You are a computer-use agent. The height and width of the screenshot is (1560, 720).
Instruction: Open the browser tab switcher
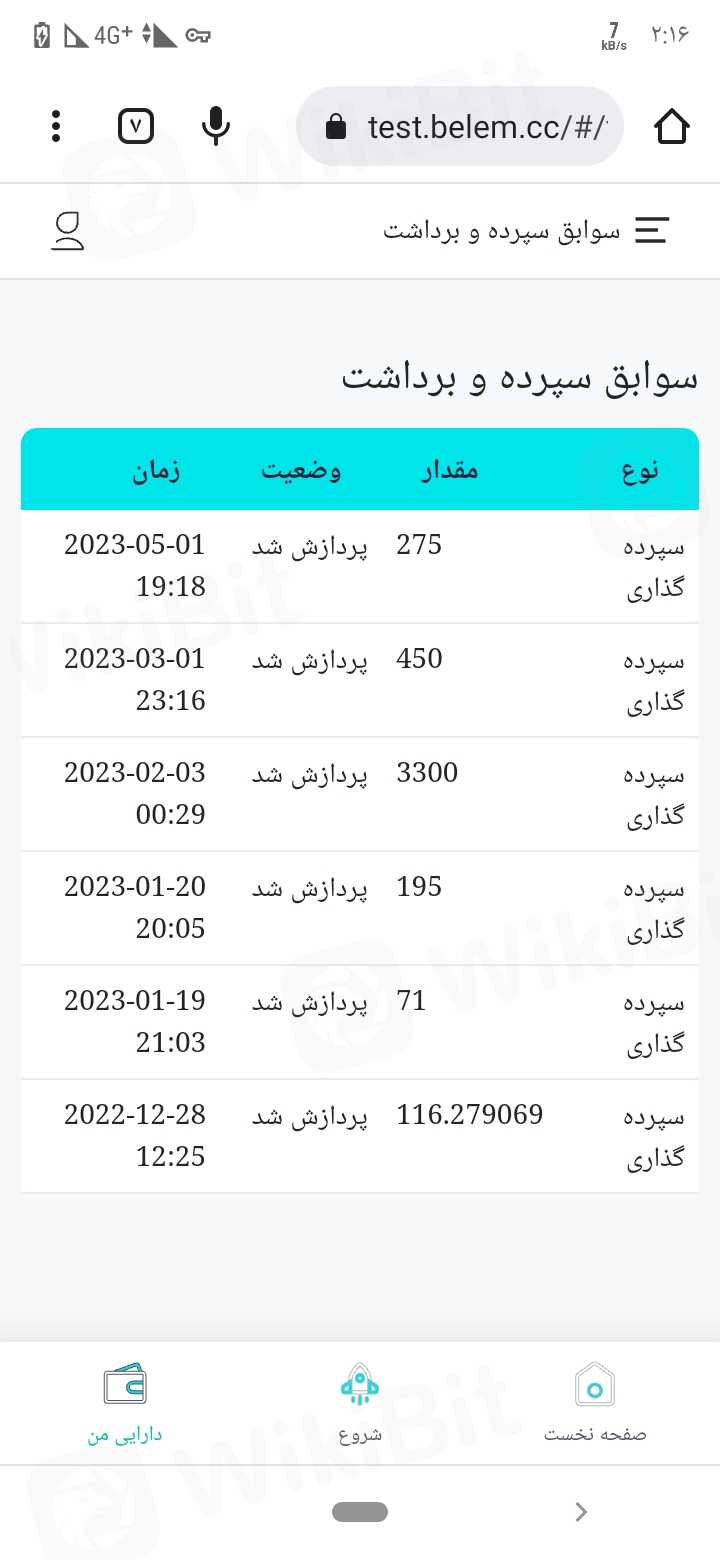click(136, 127)
